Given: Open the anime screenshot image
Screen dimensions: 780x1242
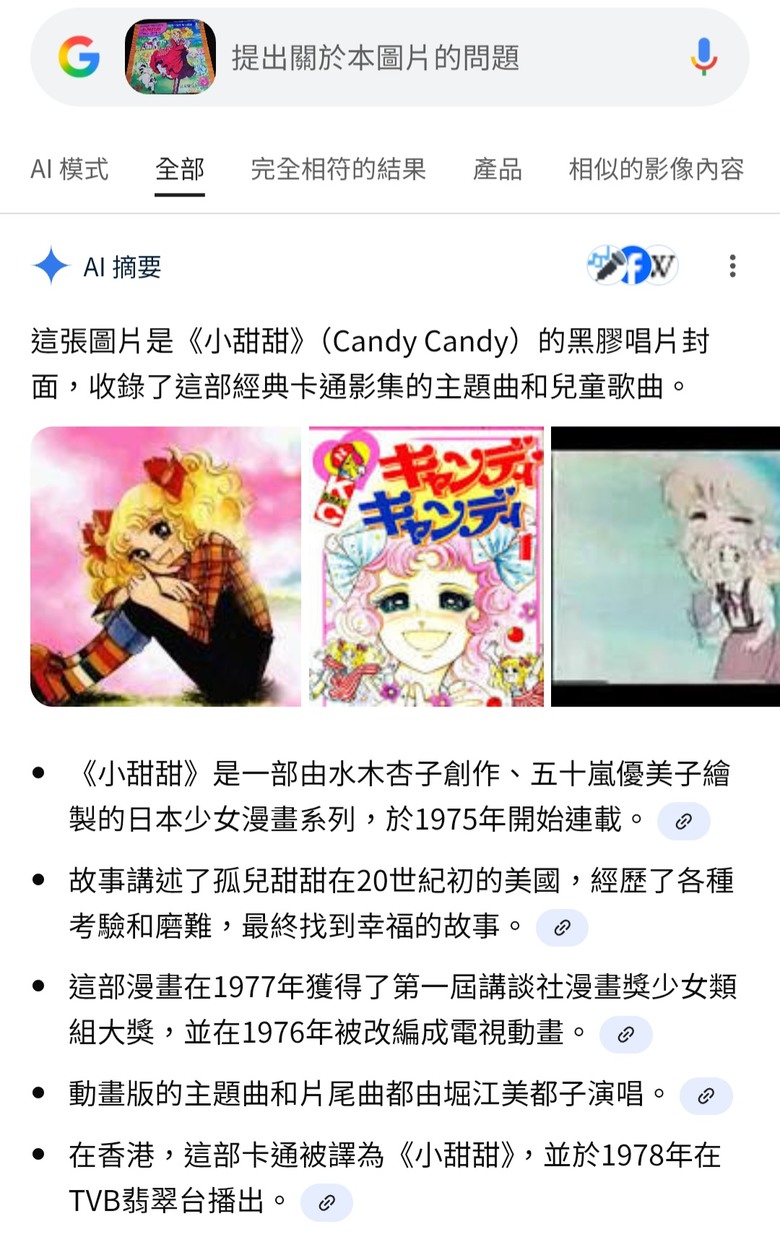Looking at the screenshot, I should [666, 566].
